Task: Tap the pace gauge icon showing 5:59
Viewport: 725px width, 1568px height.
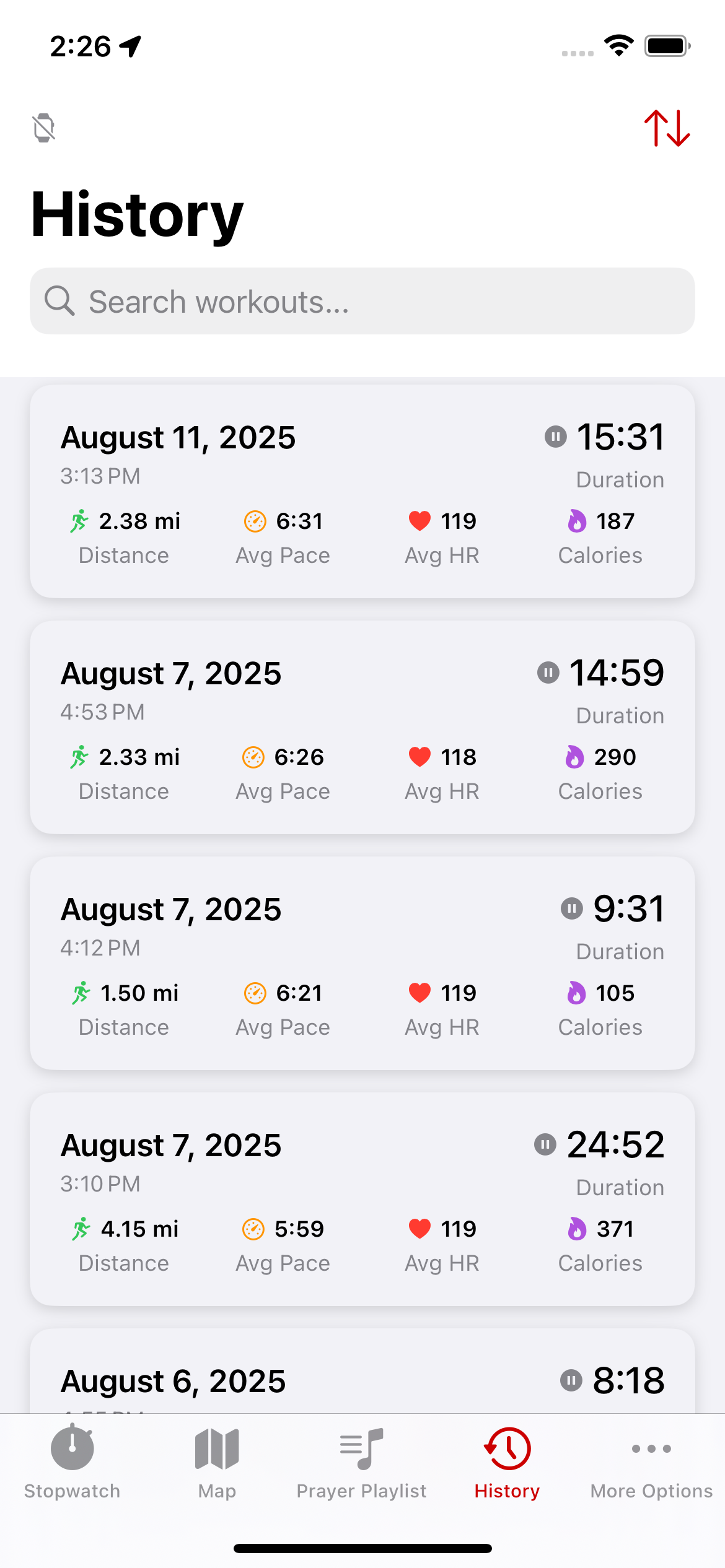Action: coord(253,1229)
